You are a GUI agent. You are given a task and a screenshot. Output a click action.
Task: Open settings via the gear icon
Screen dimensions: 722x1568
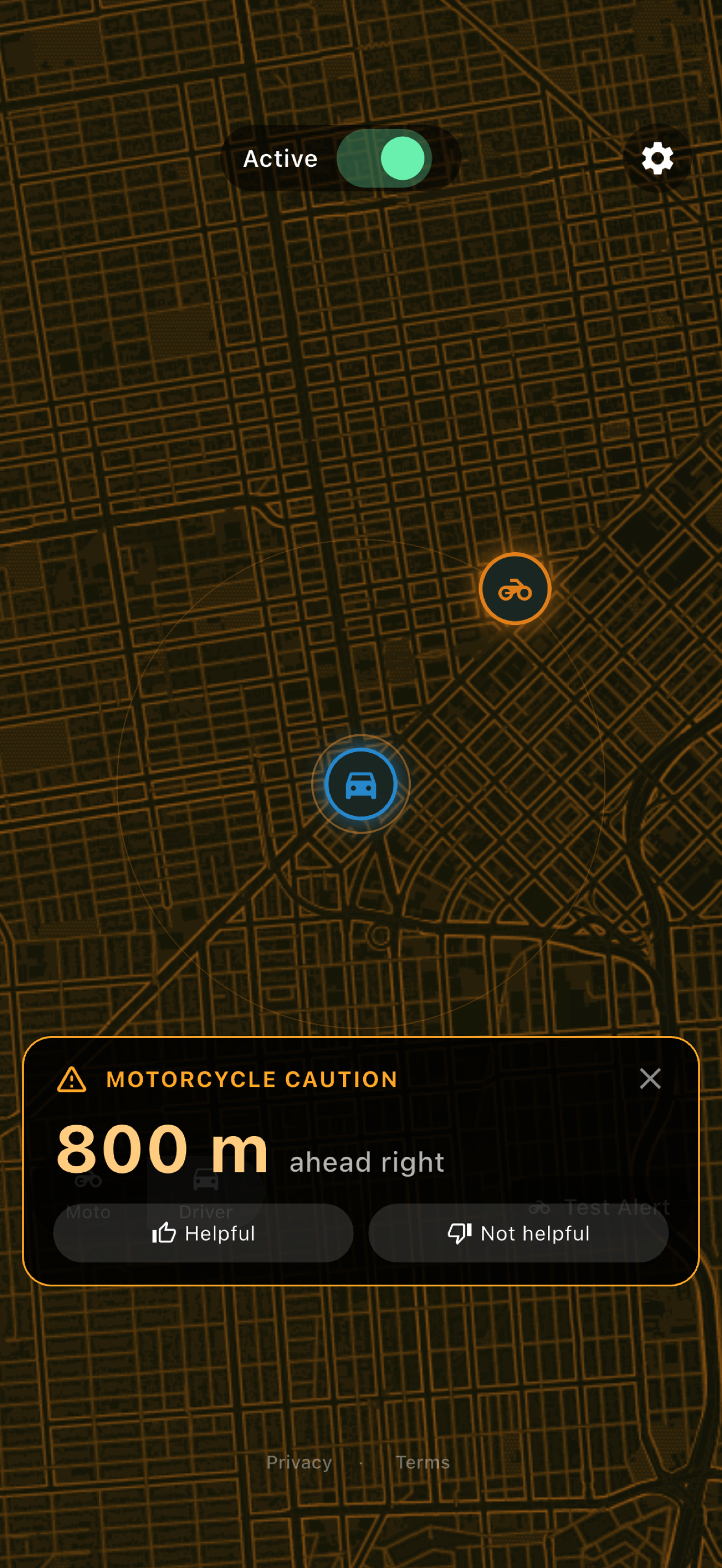tap(657, 157)
